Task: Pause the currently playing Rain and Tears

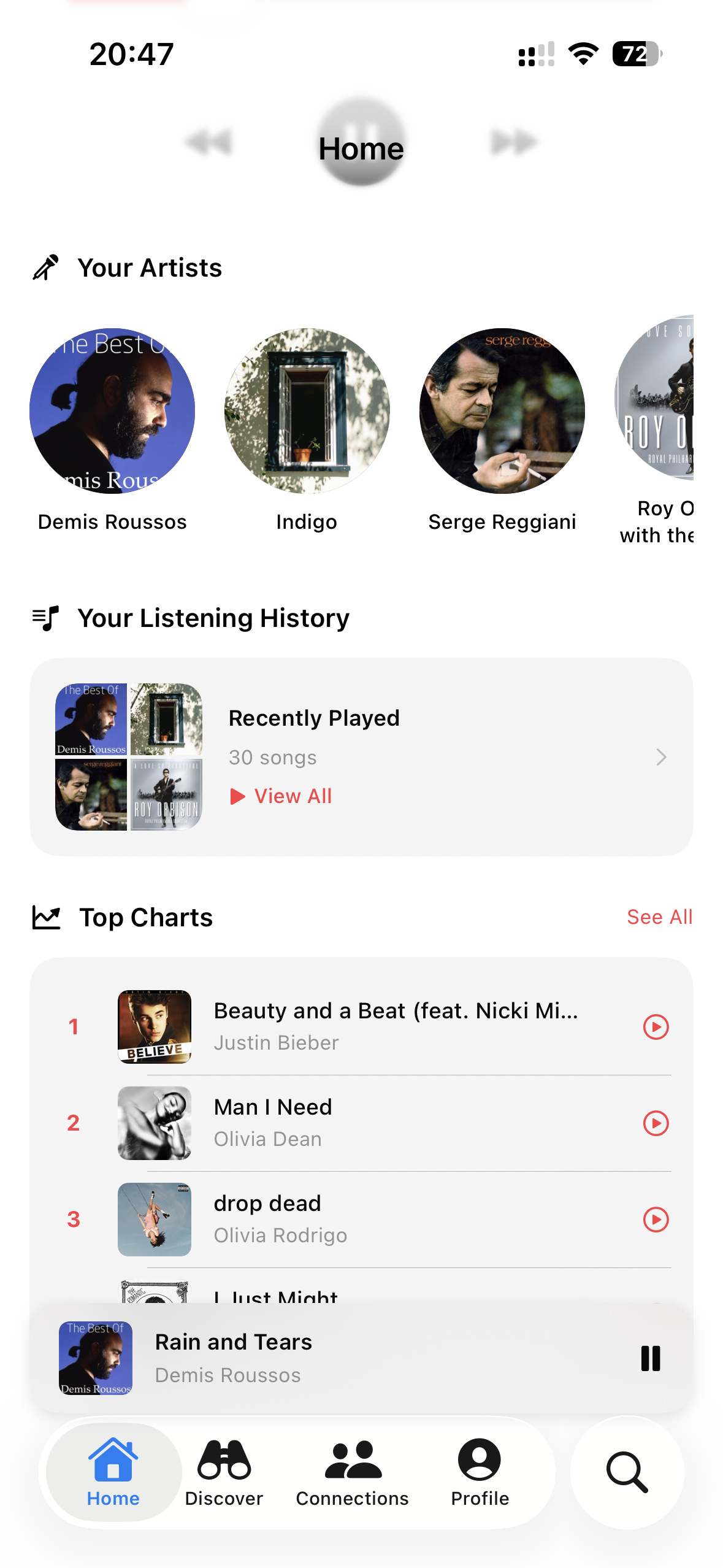Action: click(649, 1358)
